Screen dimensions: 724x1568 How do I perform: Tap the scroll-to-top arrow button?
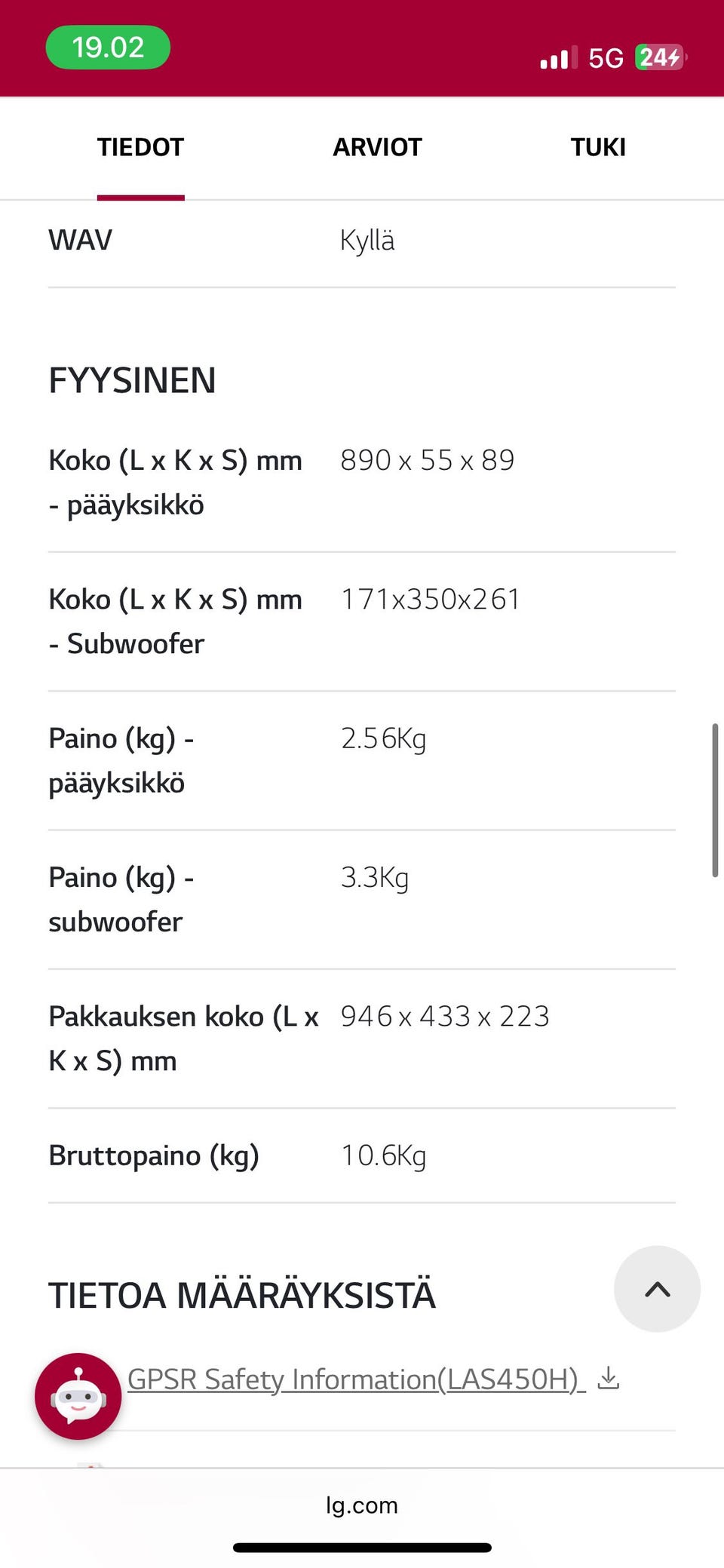click(x=657, y=1289)
